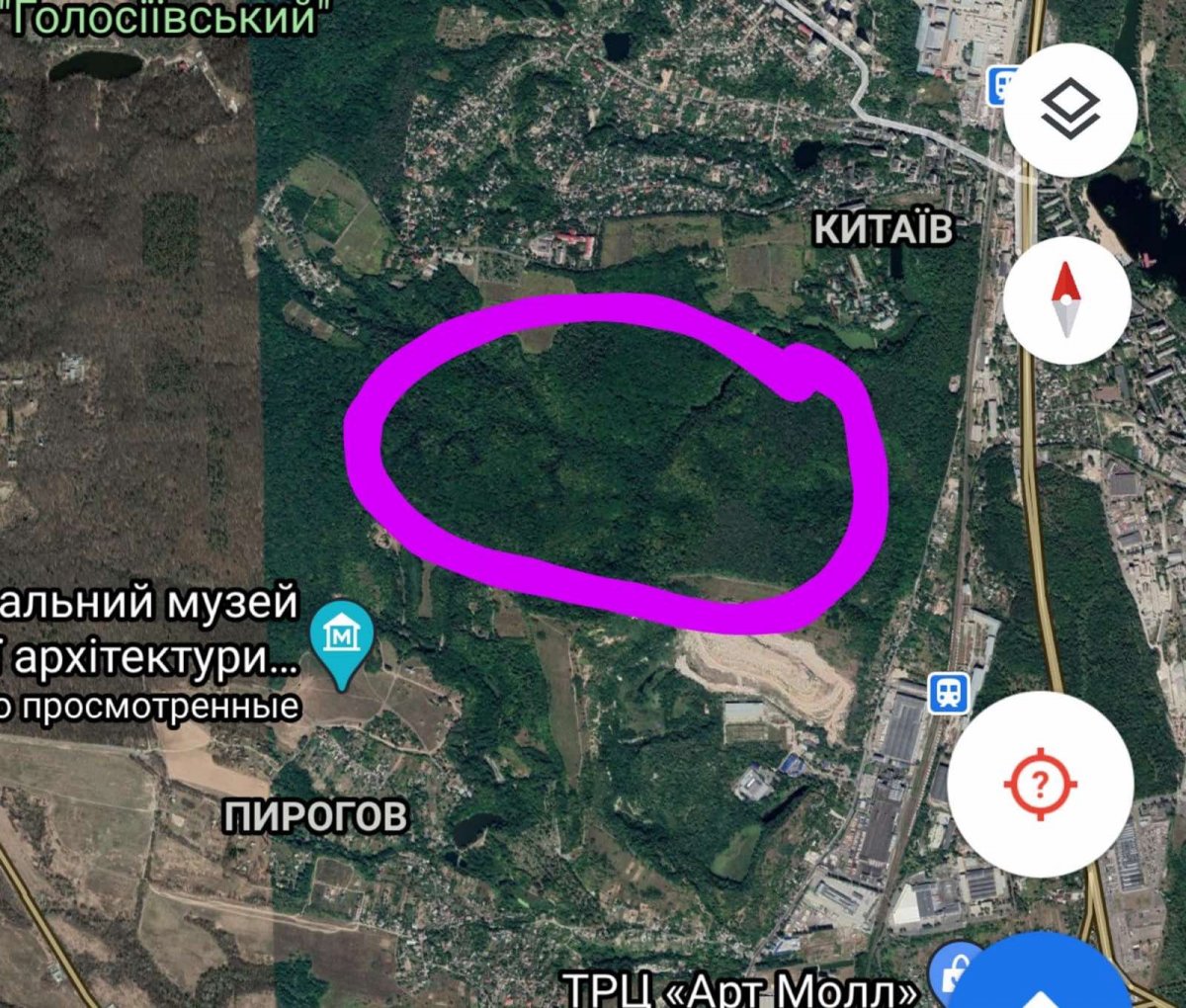Open the map layers selector
This screenshot has height=1008, width=1186.
[1070, 110]
